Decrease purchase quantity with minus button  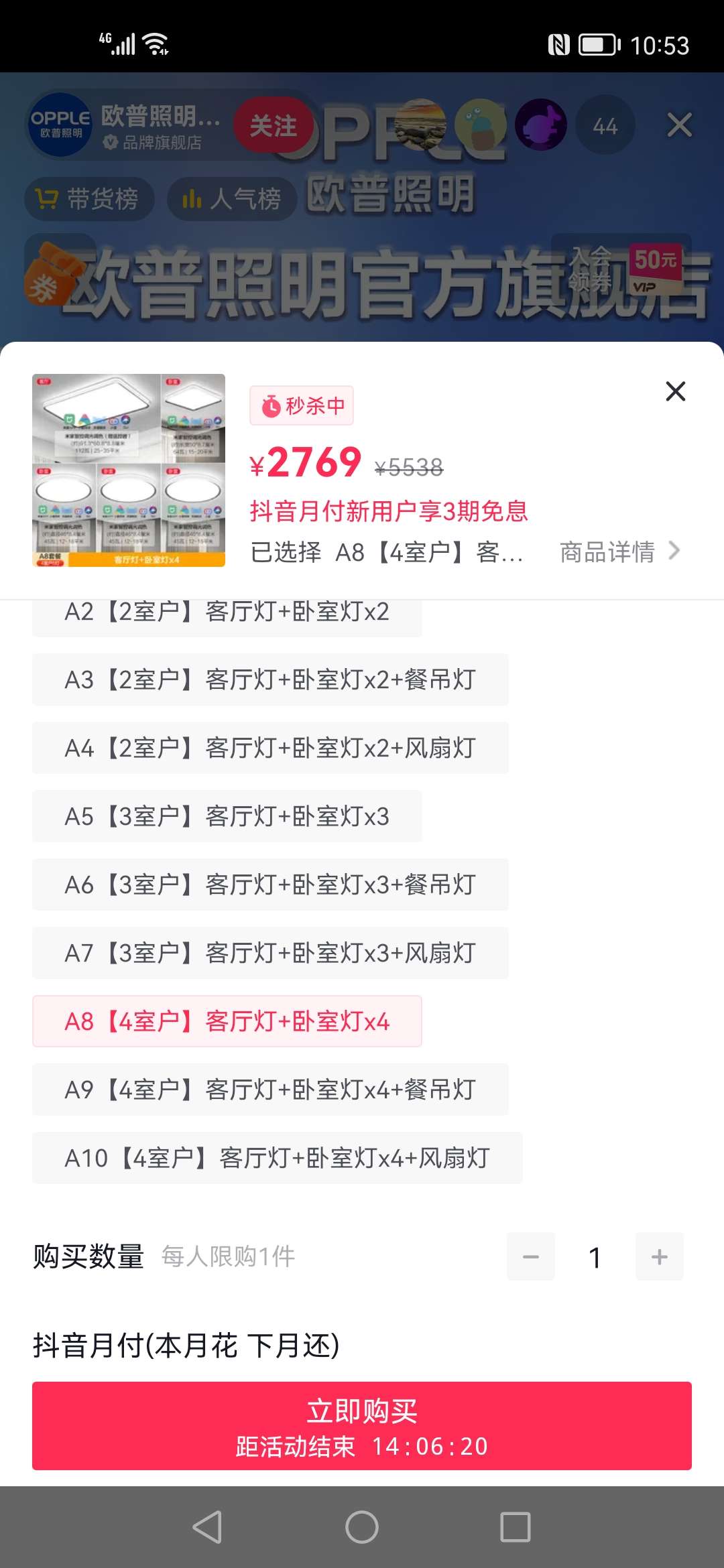(531, 1256)
